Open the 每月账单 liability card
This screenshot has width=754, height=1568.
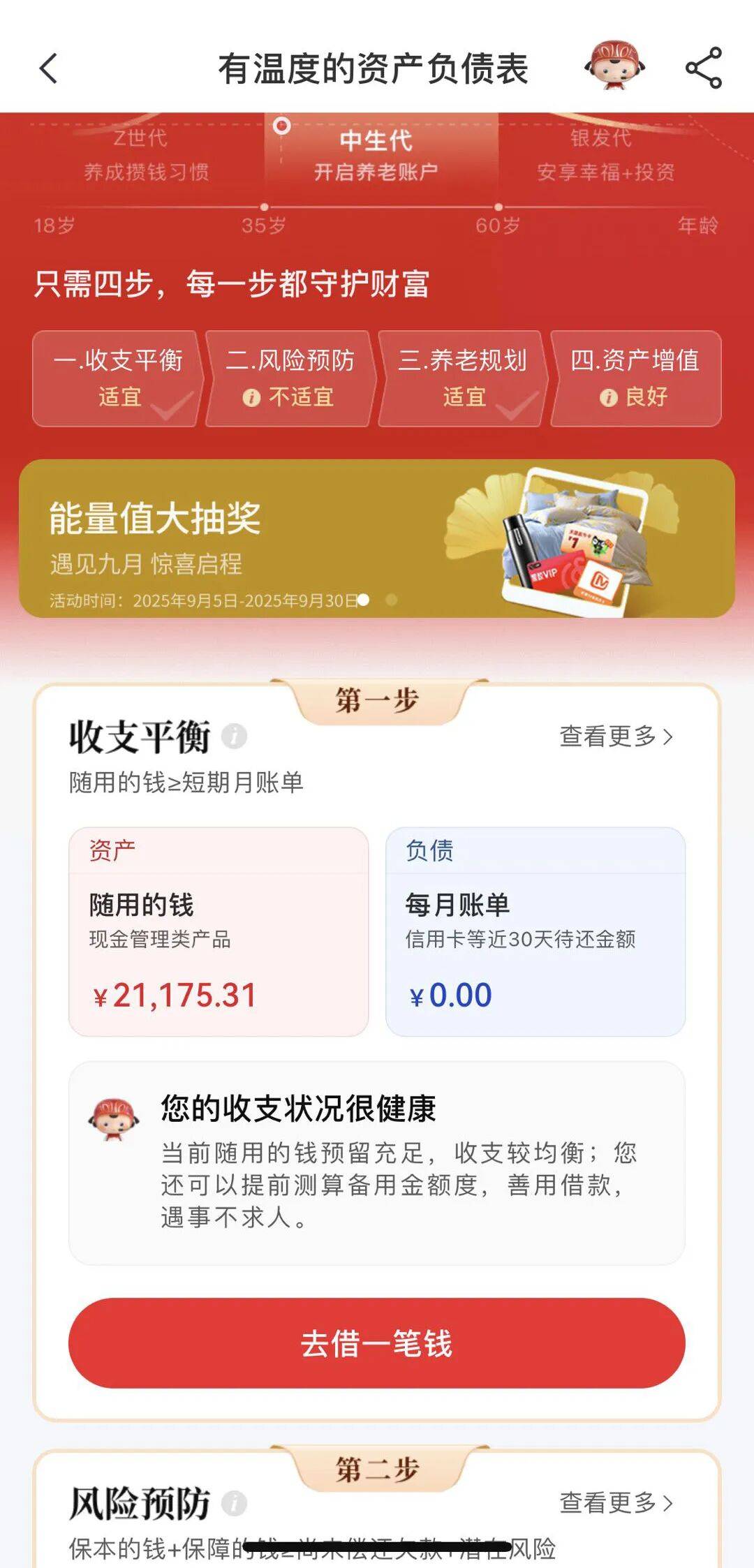[535, 931]
